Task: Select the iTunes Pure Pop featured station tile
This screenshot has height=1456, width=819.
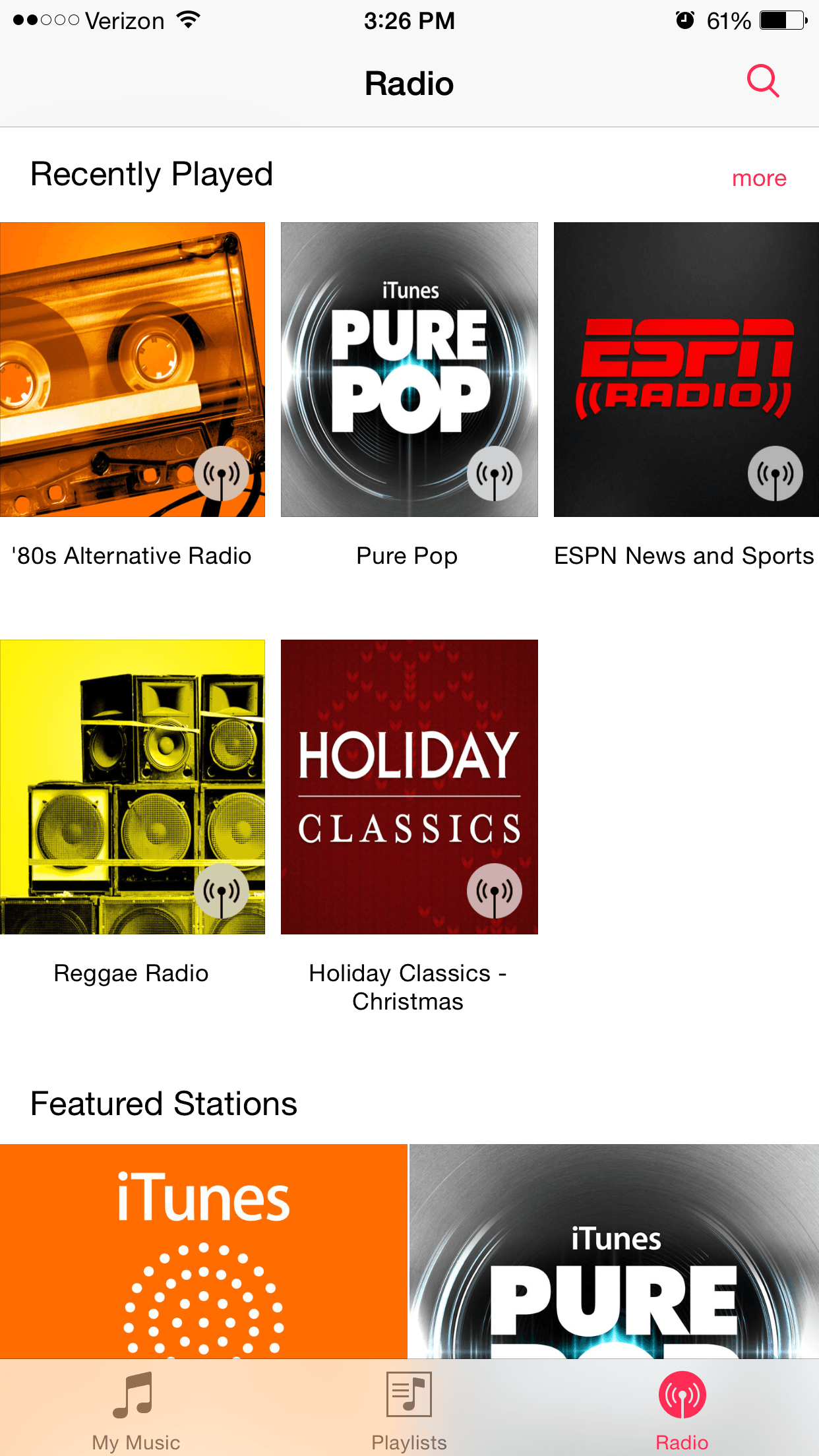Action: click(614, 1250)
